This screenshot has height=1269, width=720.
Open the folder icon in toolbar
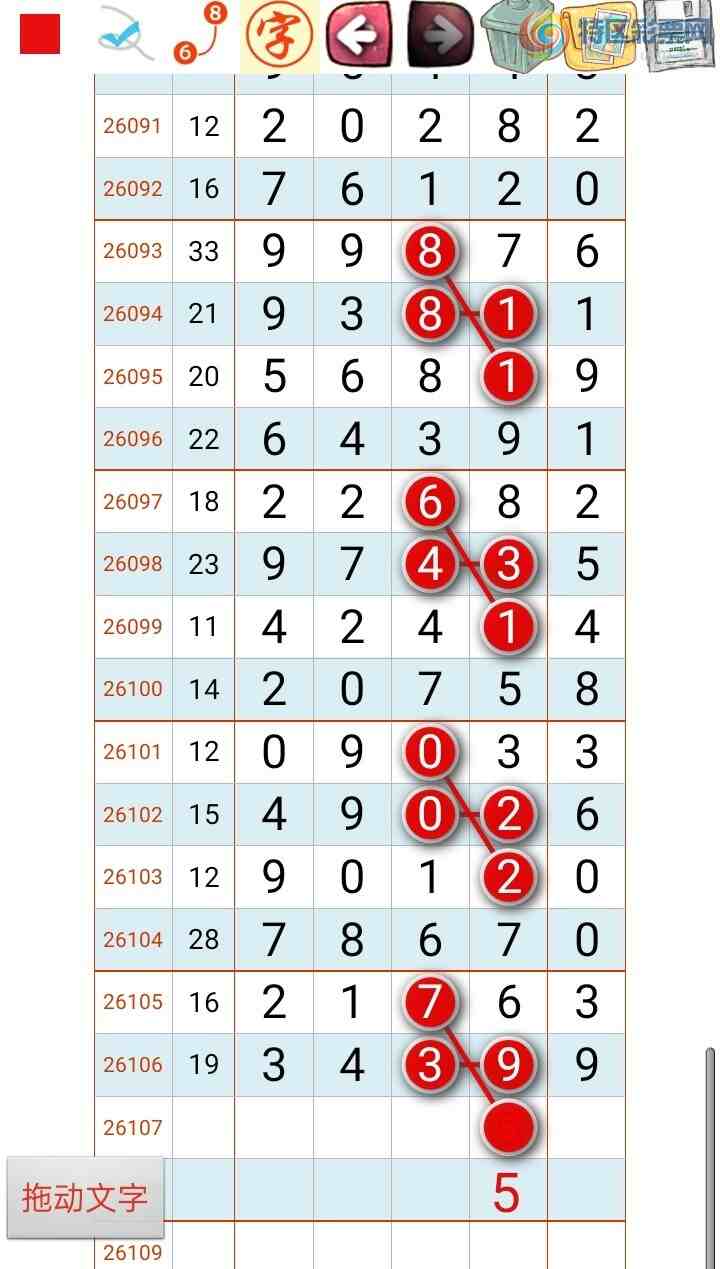[x=599, y=36]
